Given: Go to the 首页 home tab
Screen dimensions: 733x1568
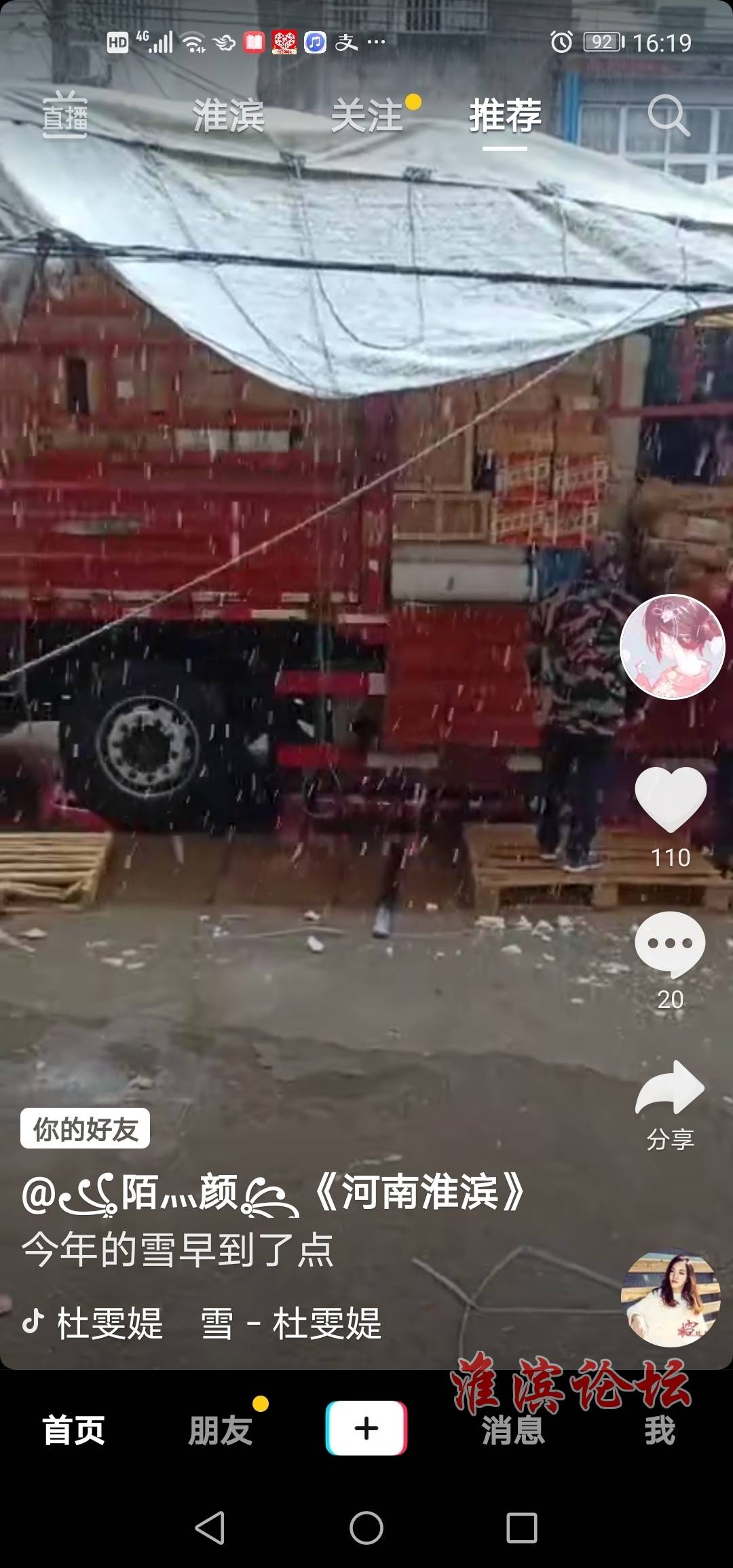Looking at the screenshot, I should tap(73, 1430).
